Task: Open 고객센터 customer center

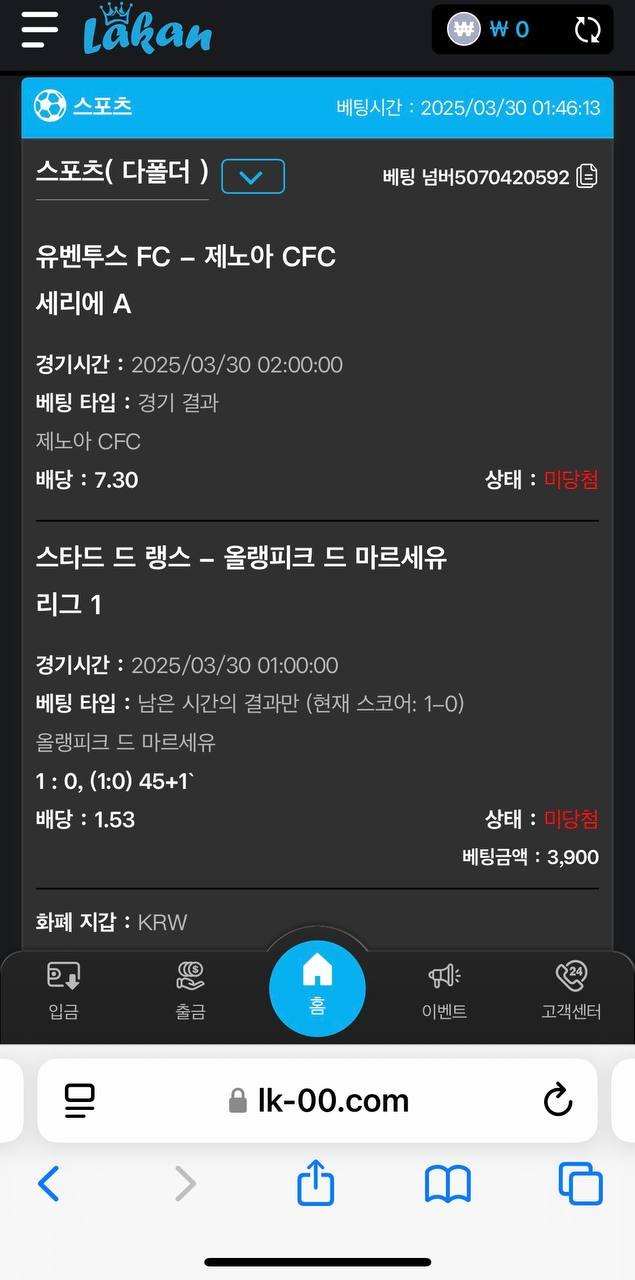Action: coord(571,990)
